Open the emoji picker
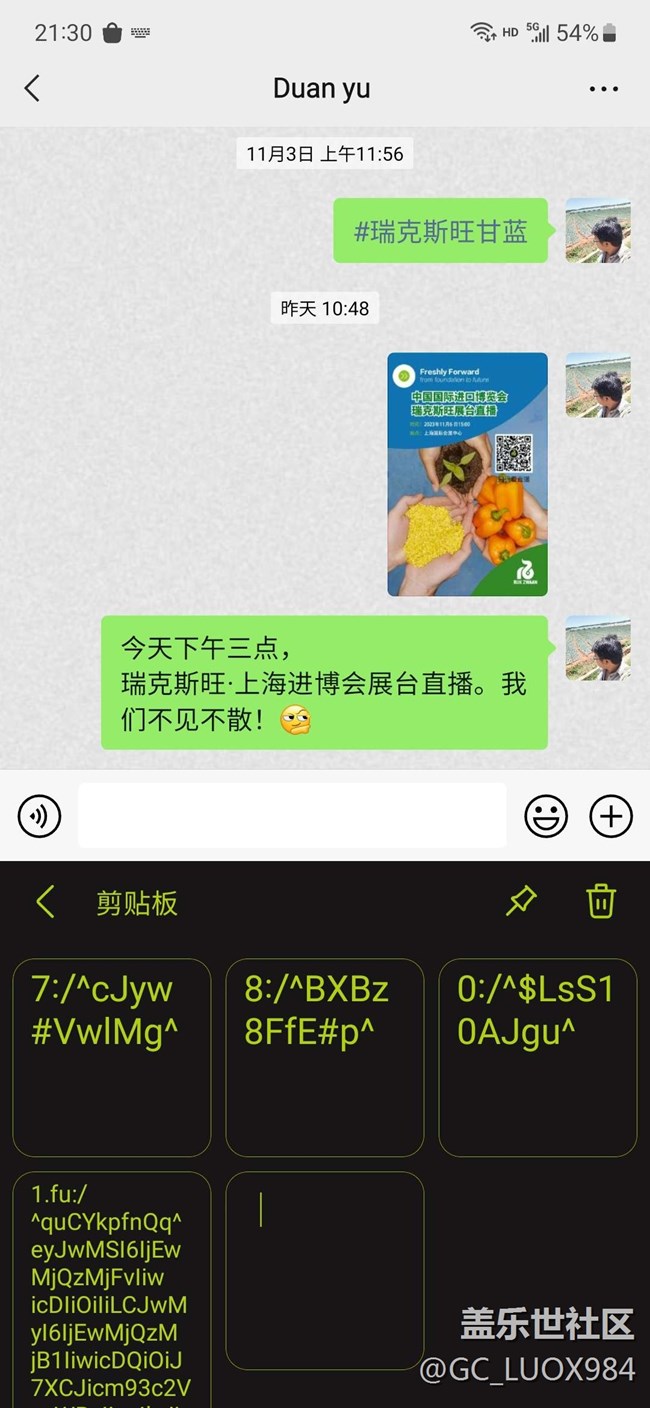The image size is (650, 1408). [x=546, y=816]
